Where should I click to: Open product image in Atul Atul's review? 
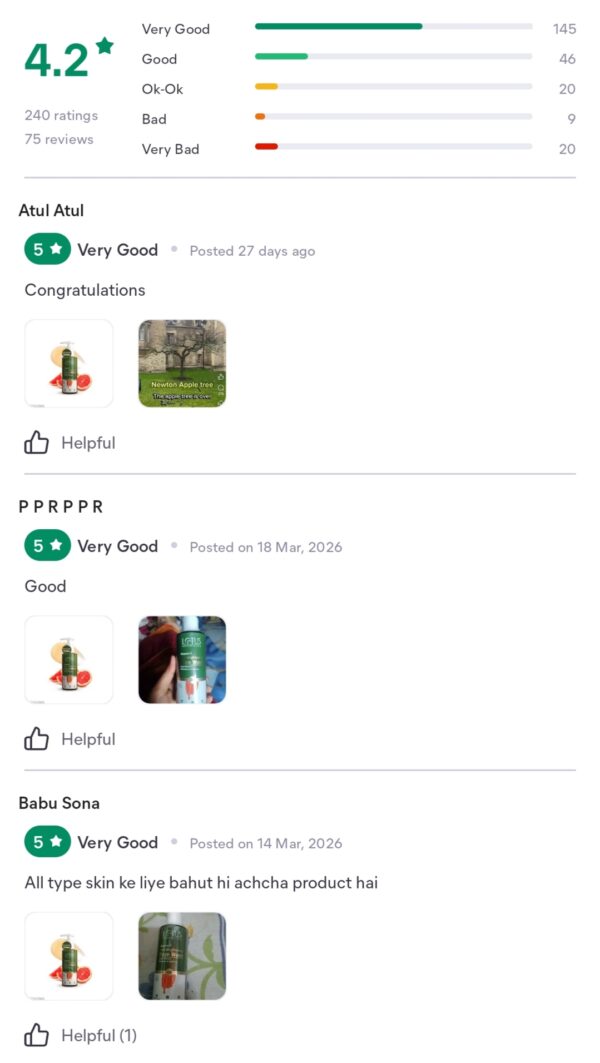coord(68,363)
